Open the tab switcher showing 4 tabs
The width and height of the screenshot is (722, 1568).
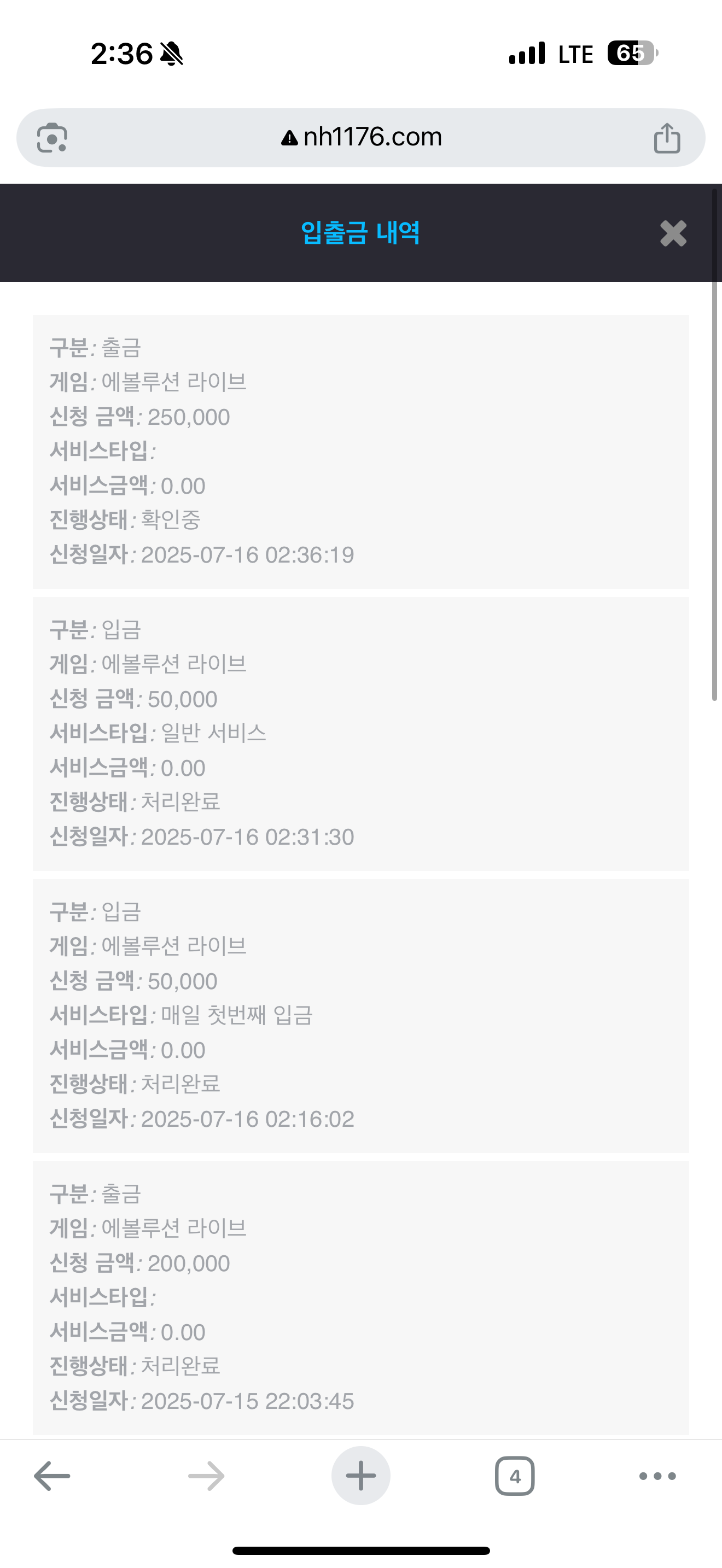515,1476
